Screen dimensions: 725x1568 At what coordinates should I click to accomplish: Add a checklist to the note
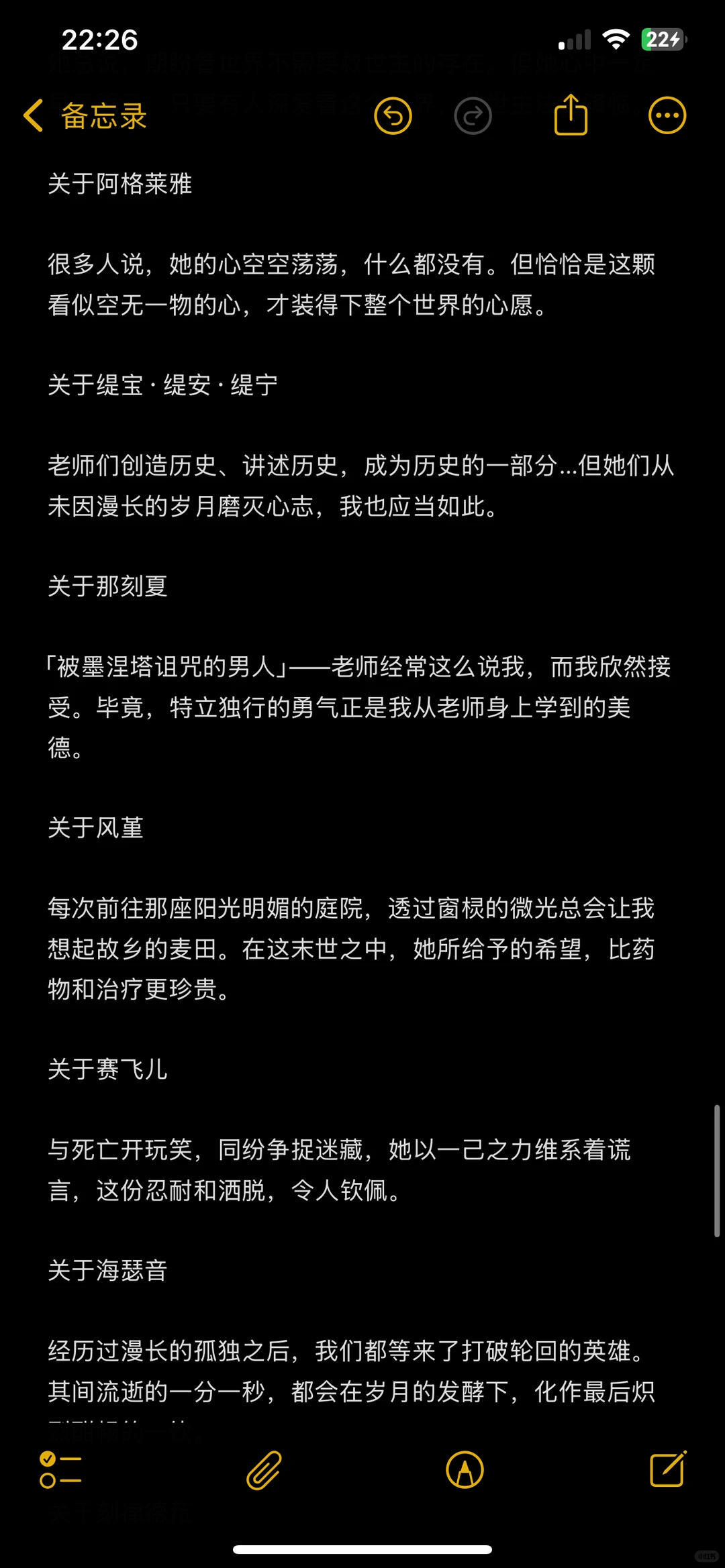(60, 1469)
